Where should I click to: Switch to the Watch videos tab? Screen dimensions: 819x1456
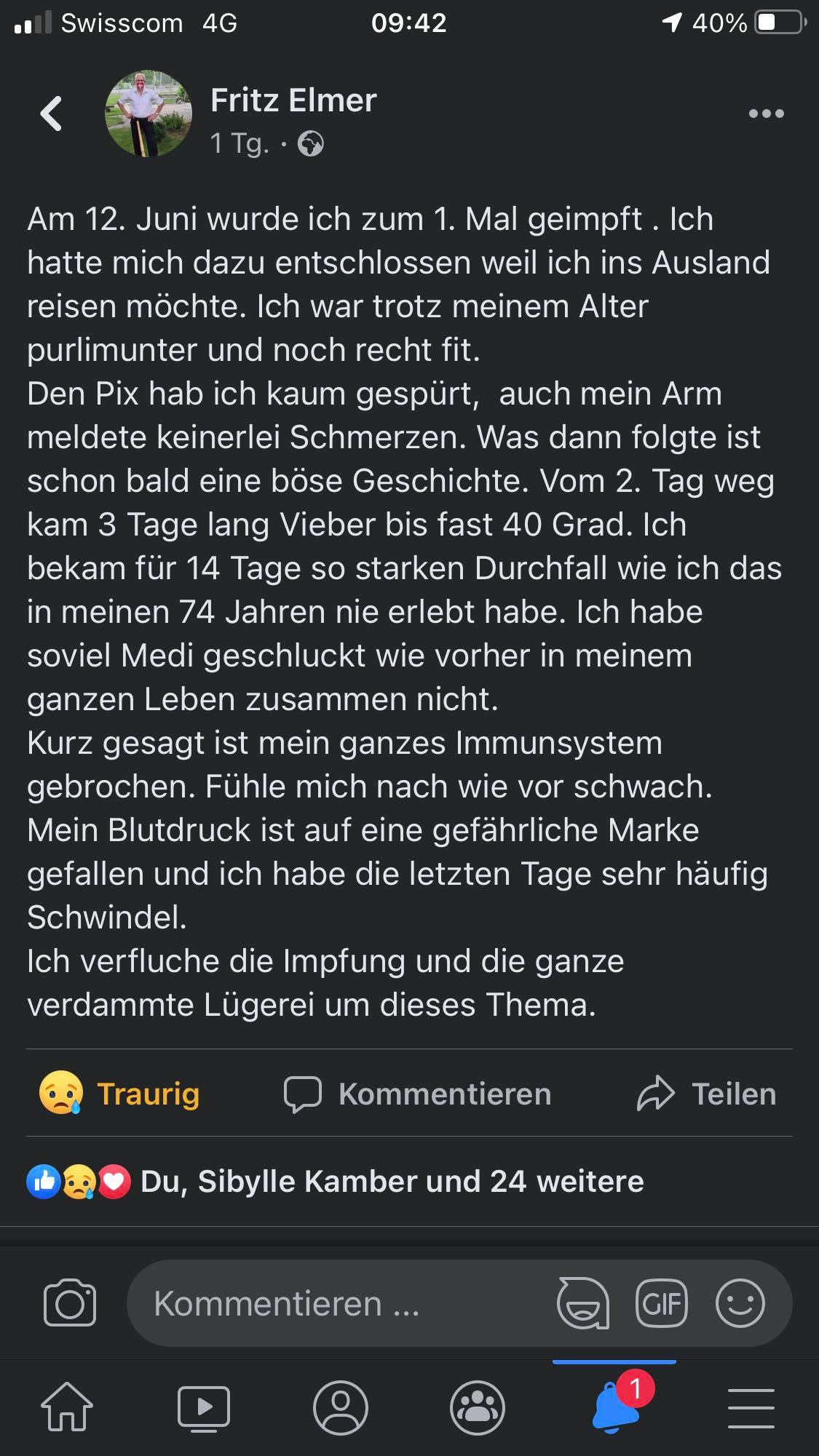(x=204, y=1407)
